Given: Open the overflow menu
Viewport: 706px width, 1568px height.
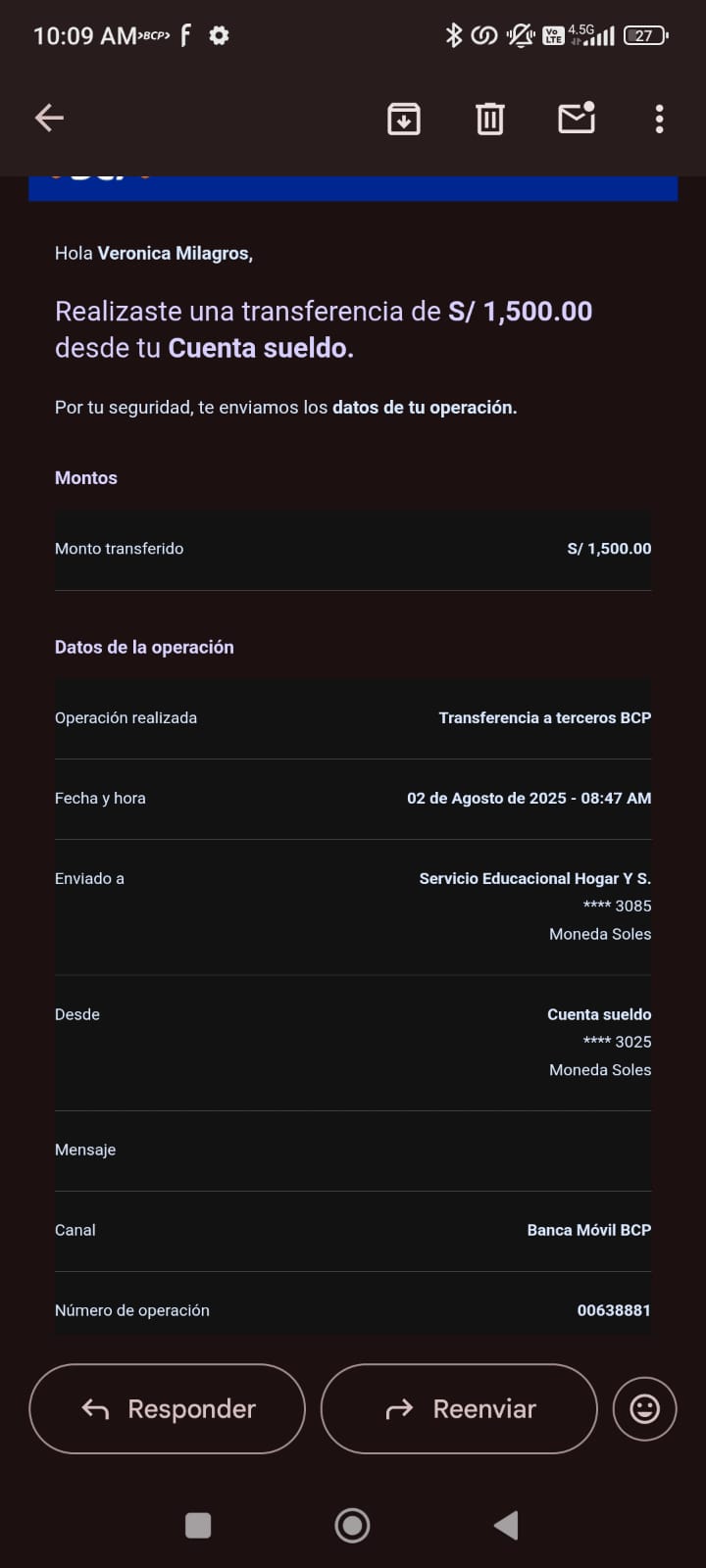Looking at the screenshot, I should [660, 119].
